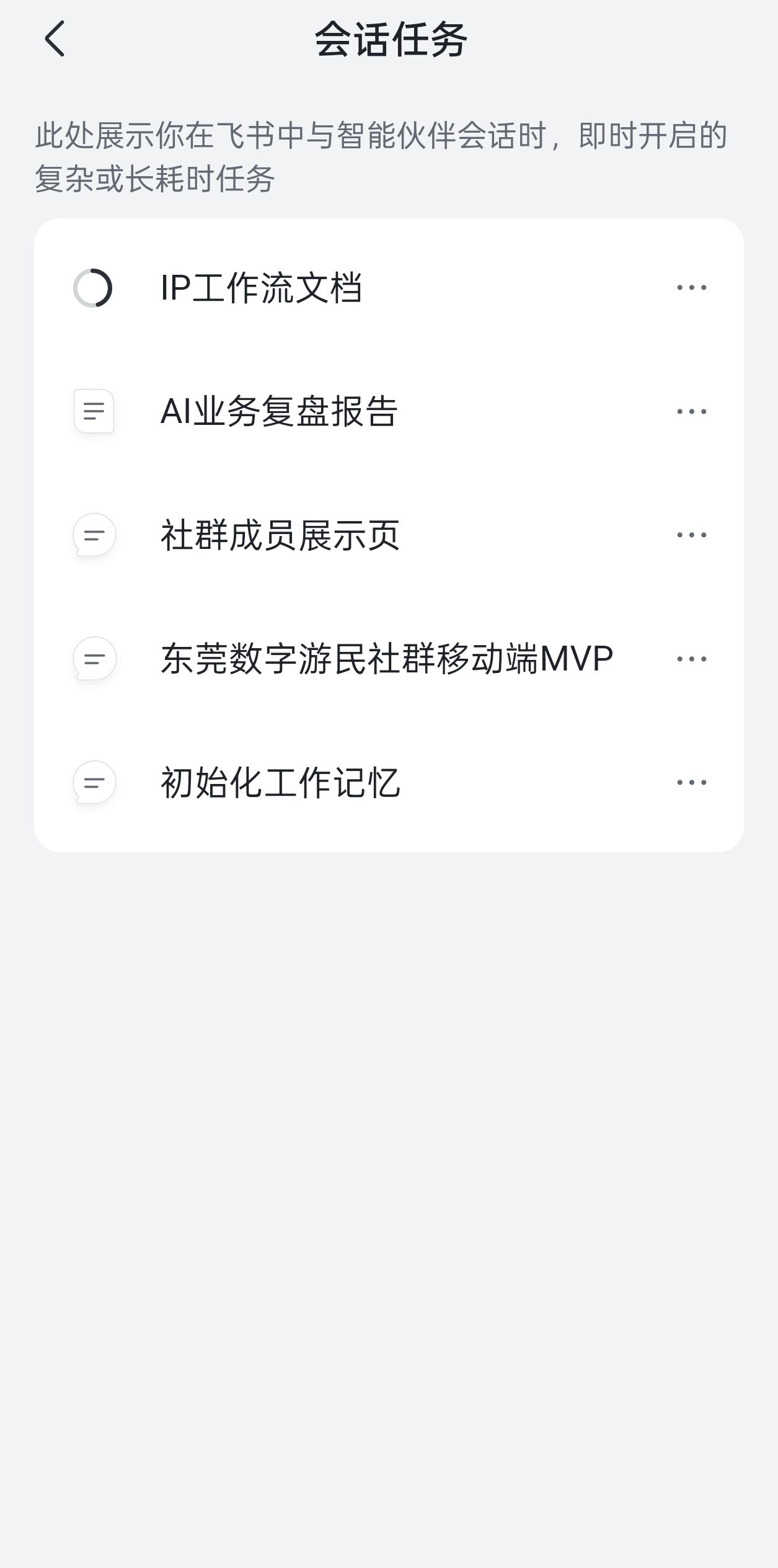Open the IP工作流文档 task
This screenshot has height=1568, width=778.
coord(261,288)
